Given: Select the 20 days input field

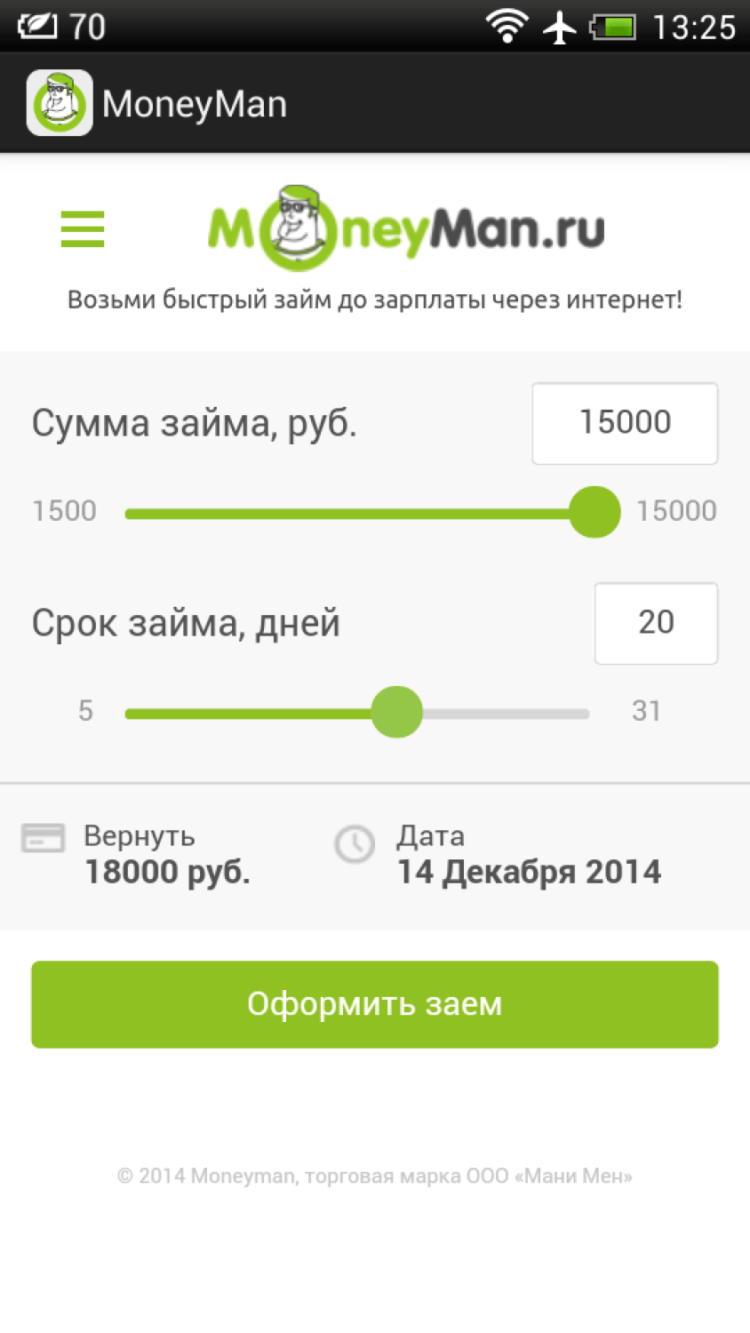Looking at the screenshot, I should tap(656, 623).
